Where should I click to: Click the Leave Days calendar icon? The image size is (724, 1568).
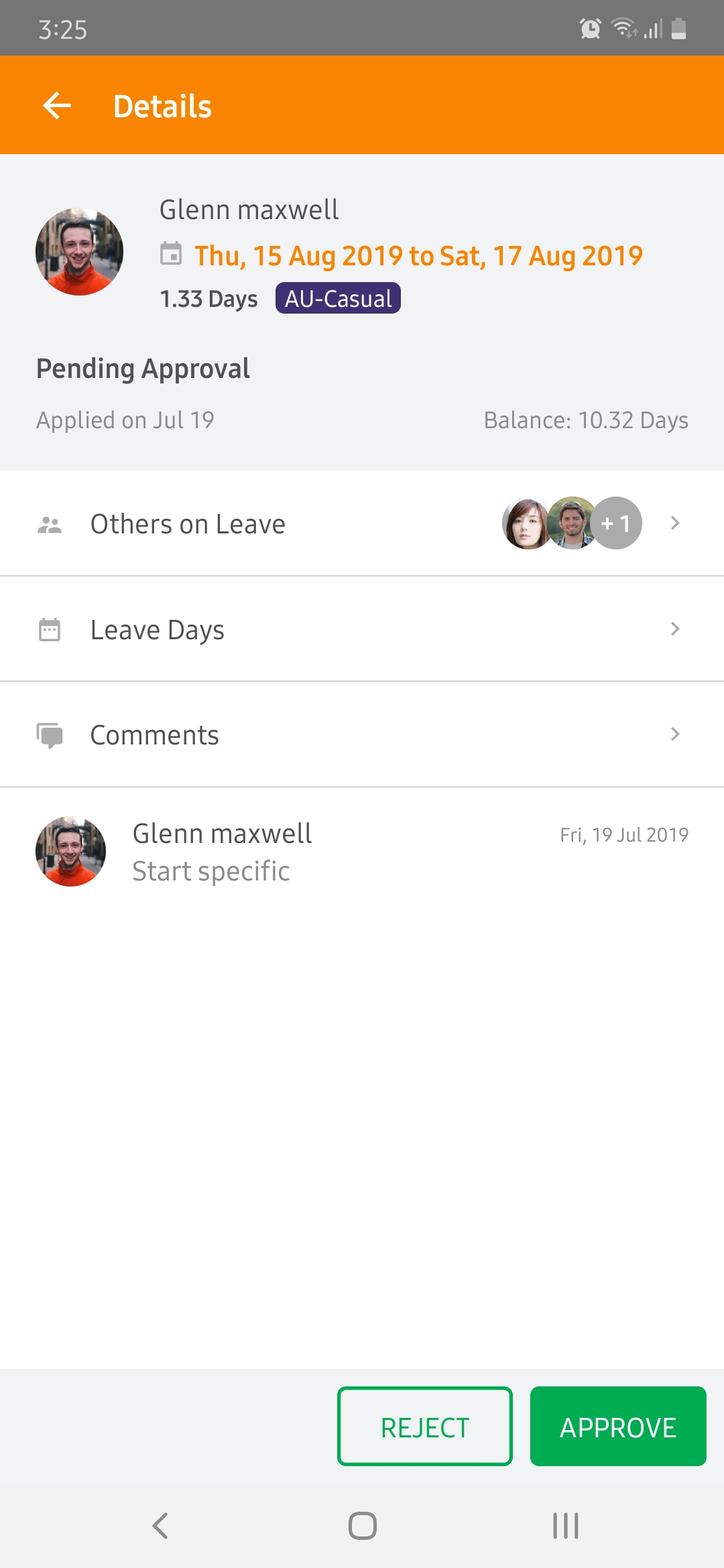50,629
